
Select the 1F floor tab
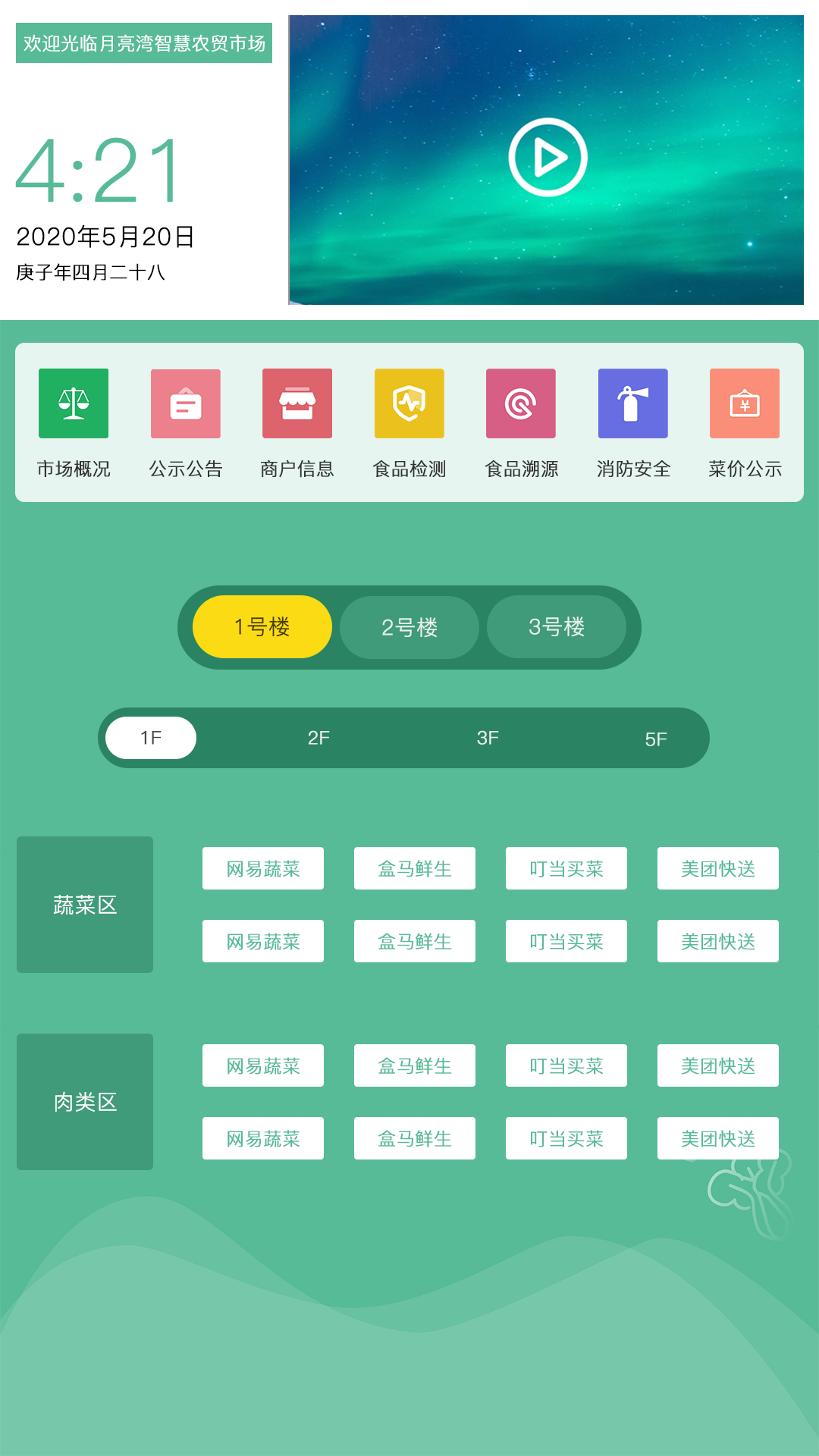coord(151,738)
